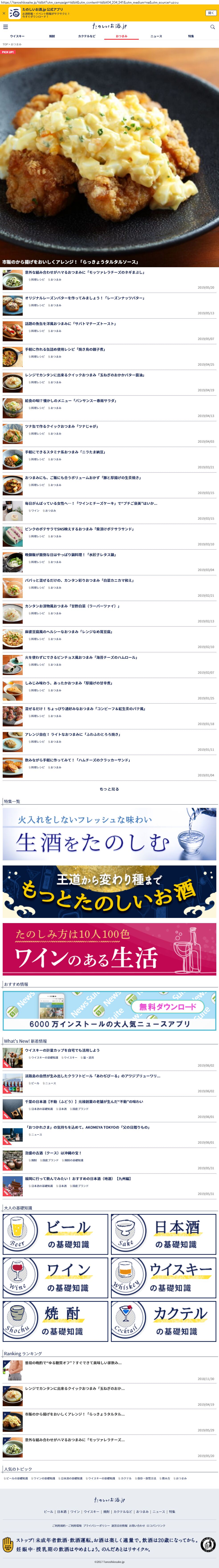Open the 生酒をたのしむ feature banner
The image size is (219, 1568).
pyautogui.click(x=109, y=834)
